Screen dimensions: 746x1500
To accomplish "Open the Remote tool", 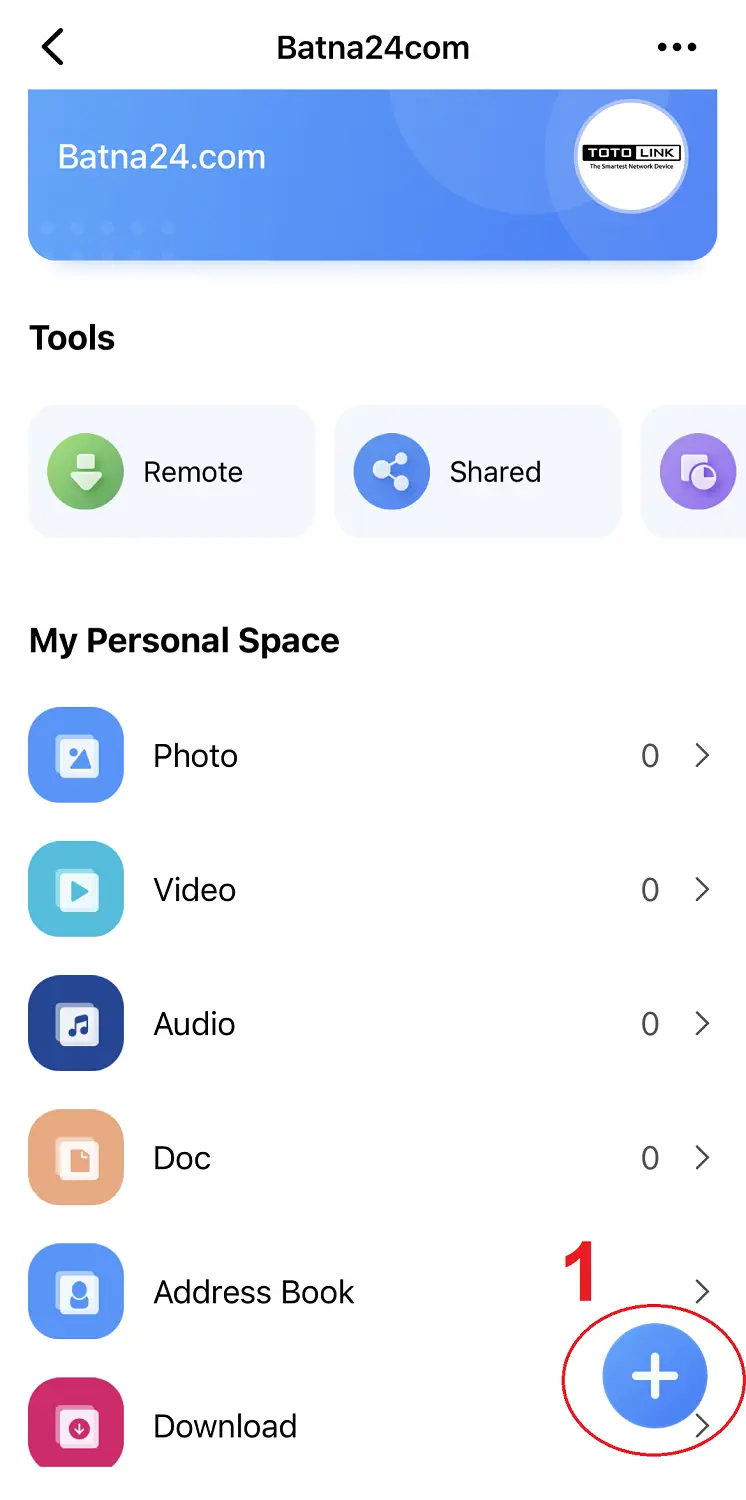I will [172, 472].
